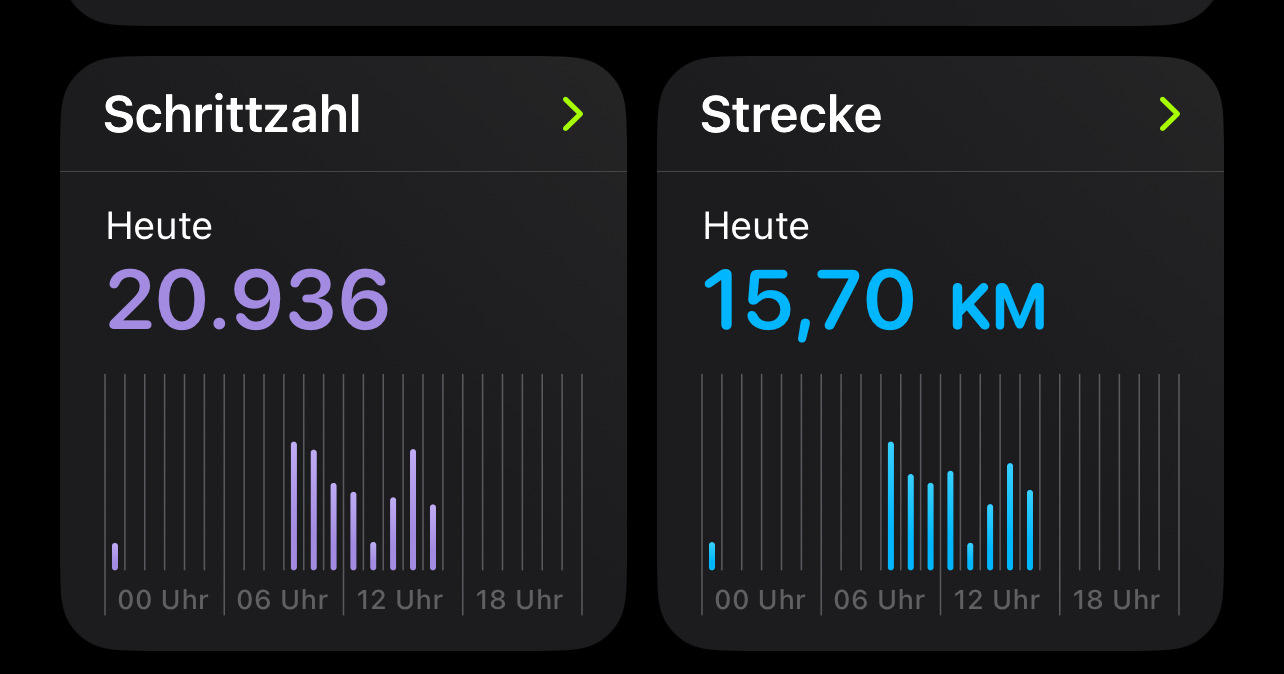Open the Strecke card details

coord(791,115)
